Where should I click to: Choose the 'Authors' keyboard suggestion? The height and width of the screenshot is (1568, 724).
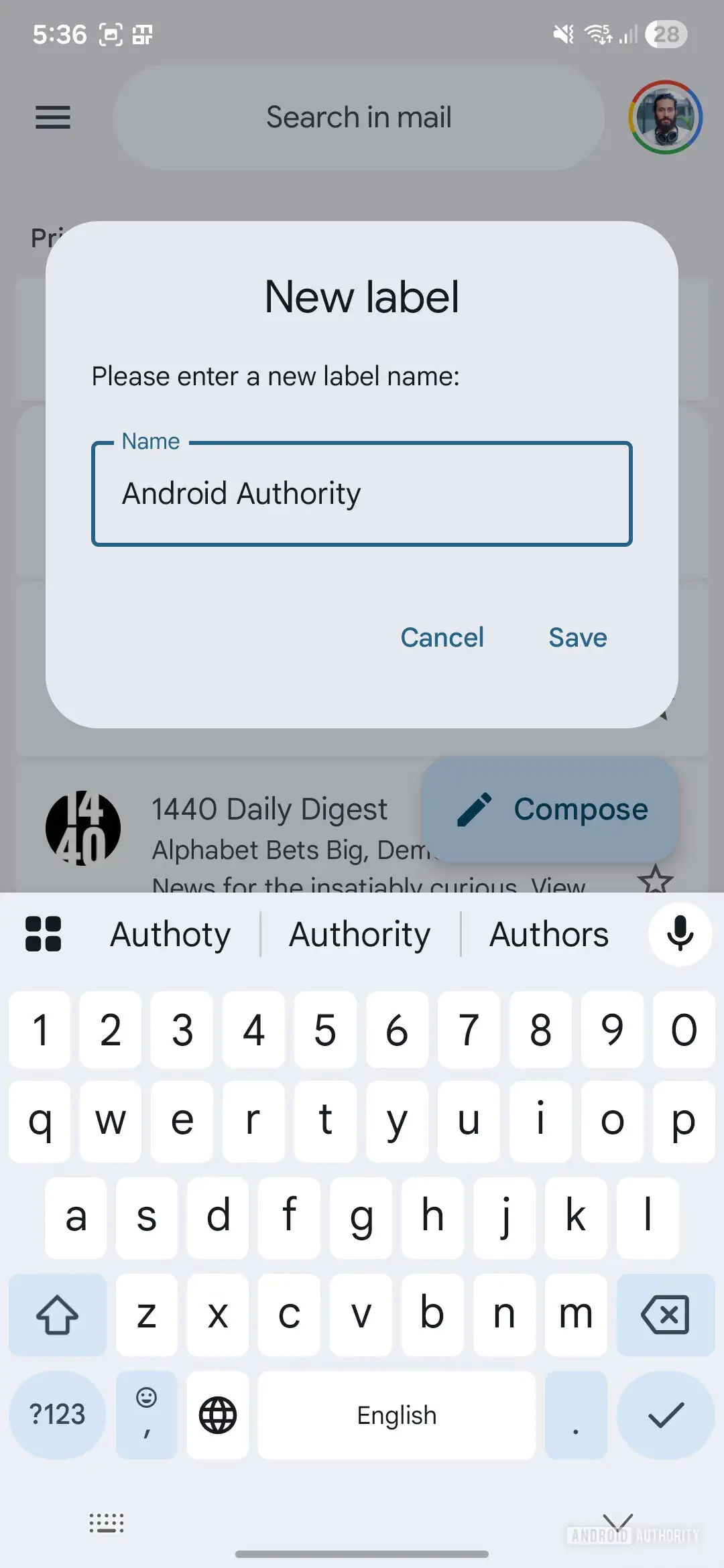pos(548,934)
